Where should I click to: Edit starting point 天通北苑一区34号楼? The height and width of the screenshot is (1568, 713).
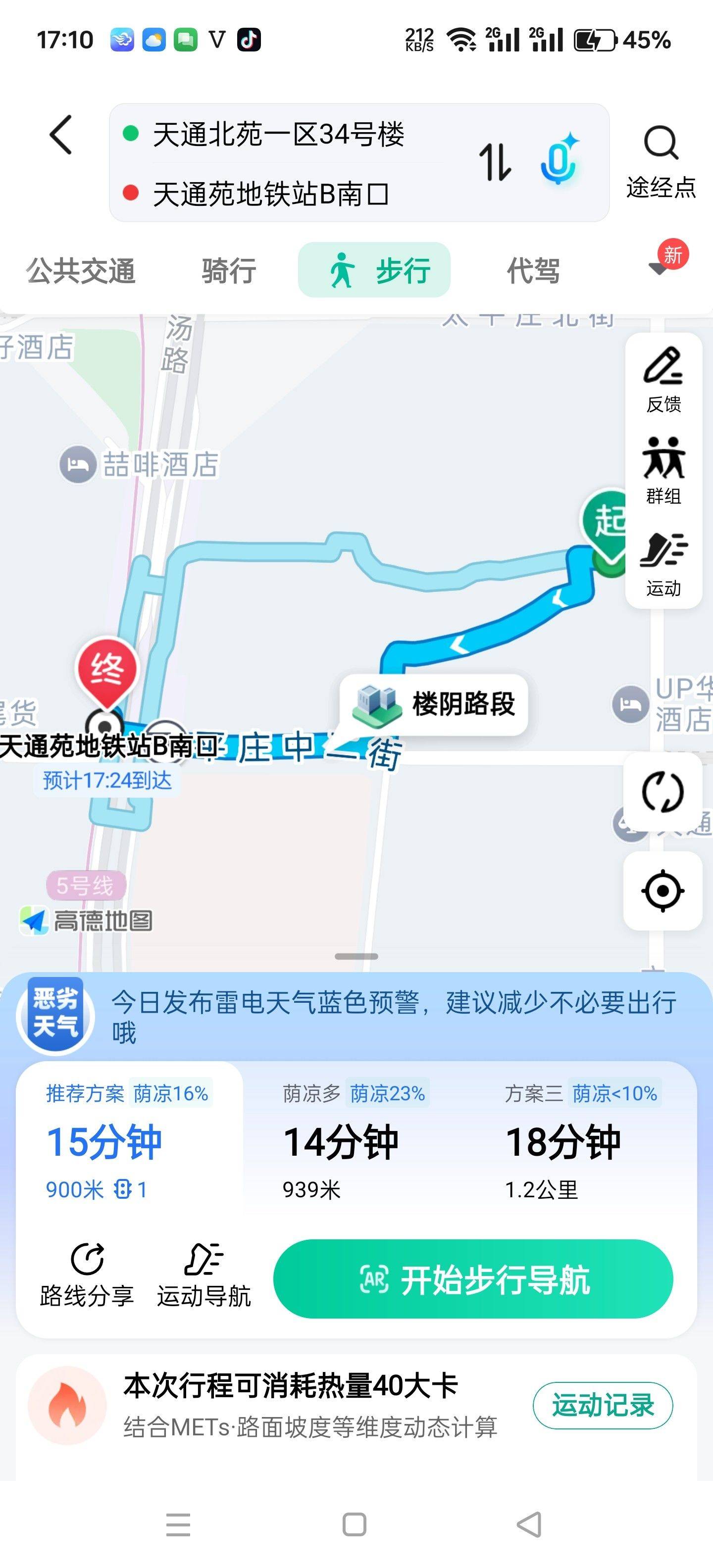(x=278, y=134)
